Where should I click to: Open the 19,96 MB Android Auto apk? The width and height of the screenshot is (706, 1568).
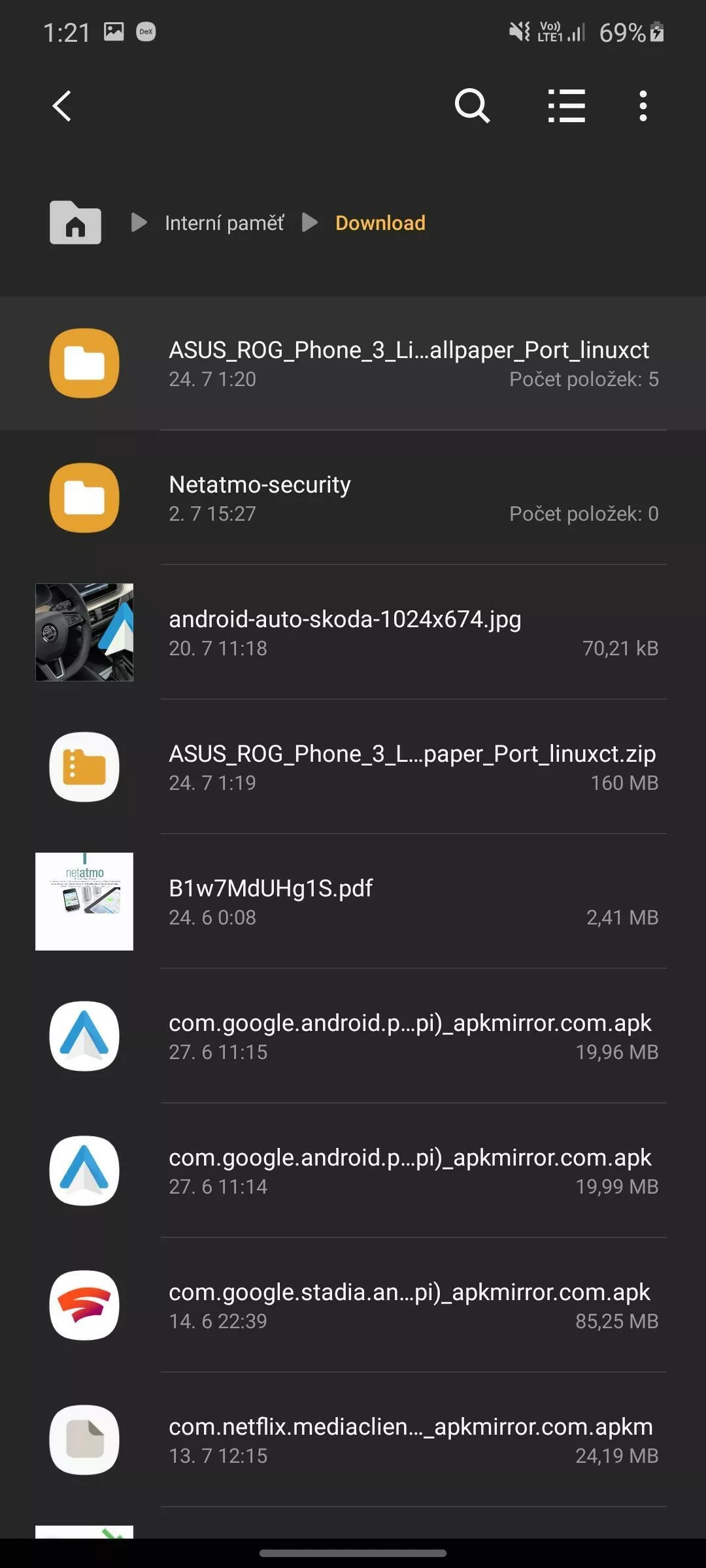point(353,1036)
